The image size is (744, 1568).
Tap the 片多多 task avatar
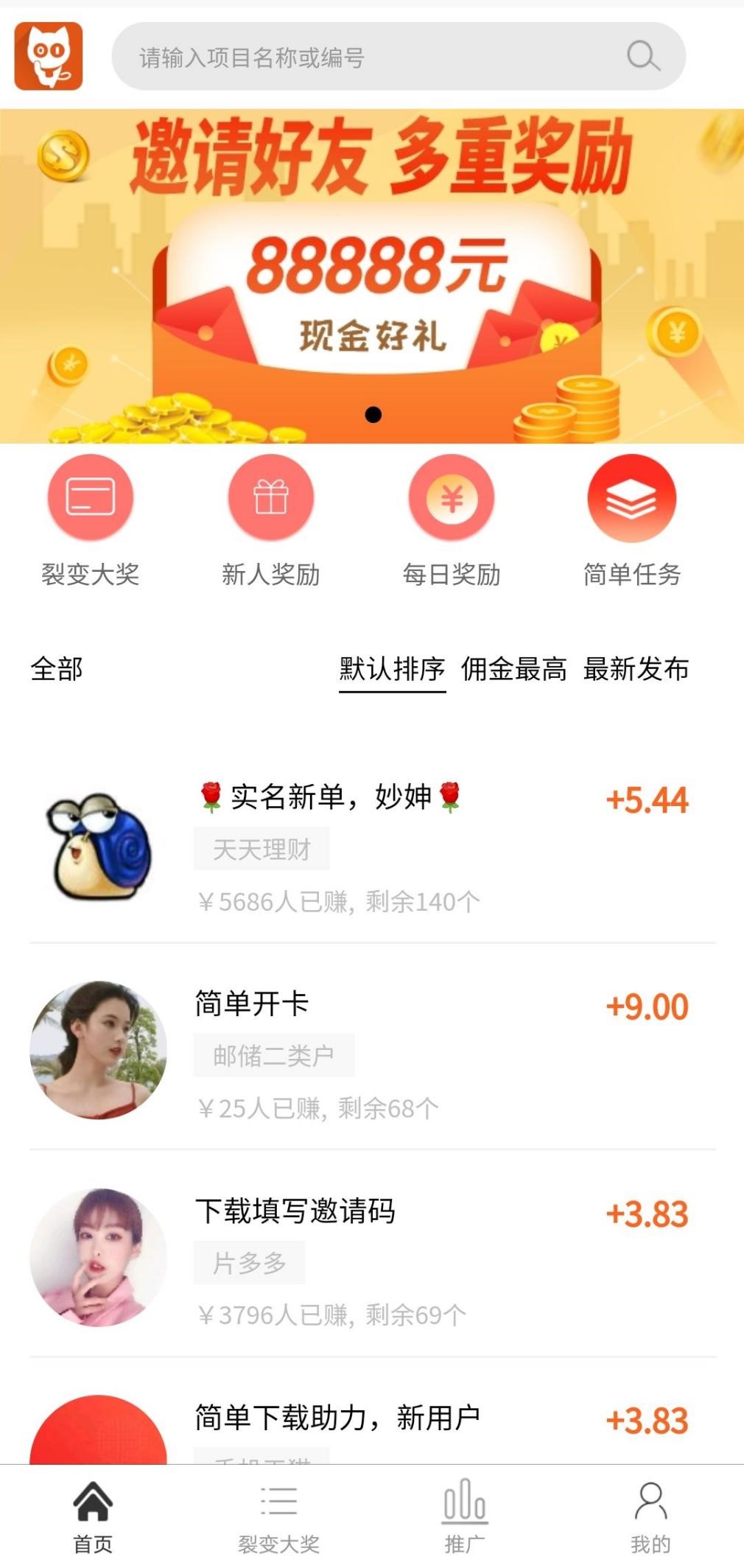[98, 1260]
